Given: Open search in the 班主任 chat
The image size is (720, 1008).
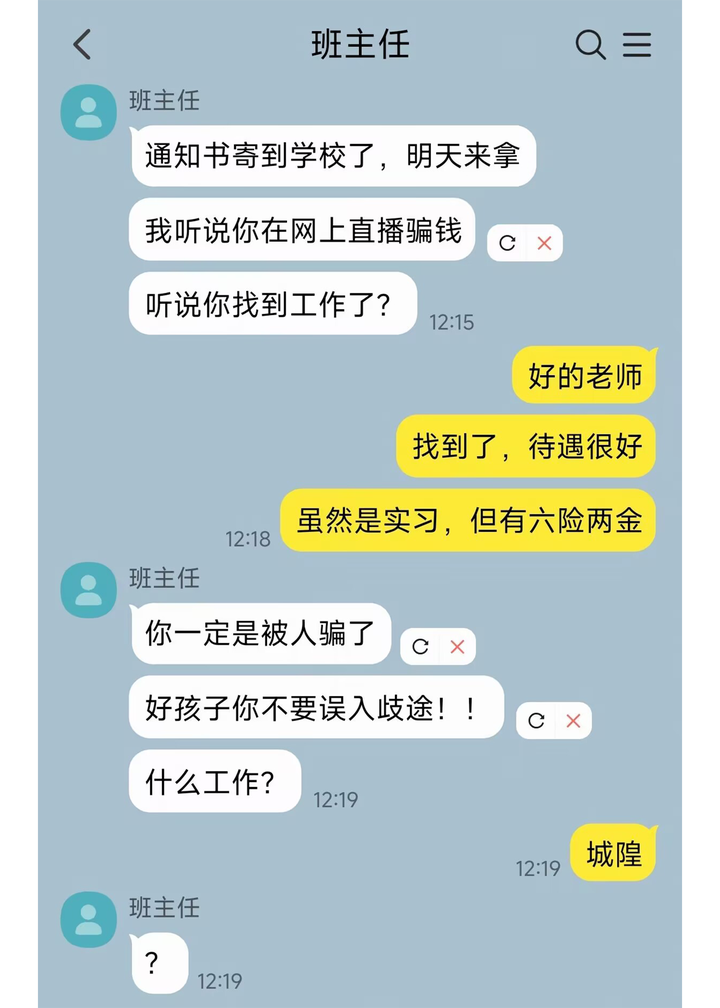Looking at the screenshot, I should coord(592,45).
